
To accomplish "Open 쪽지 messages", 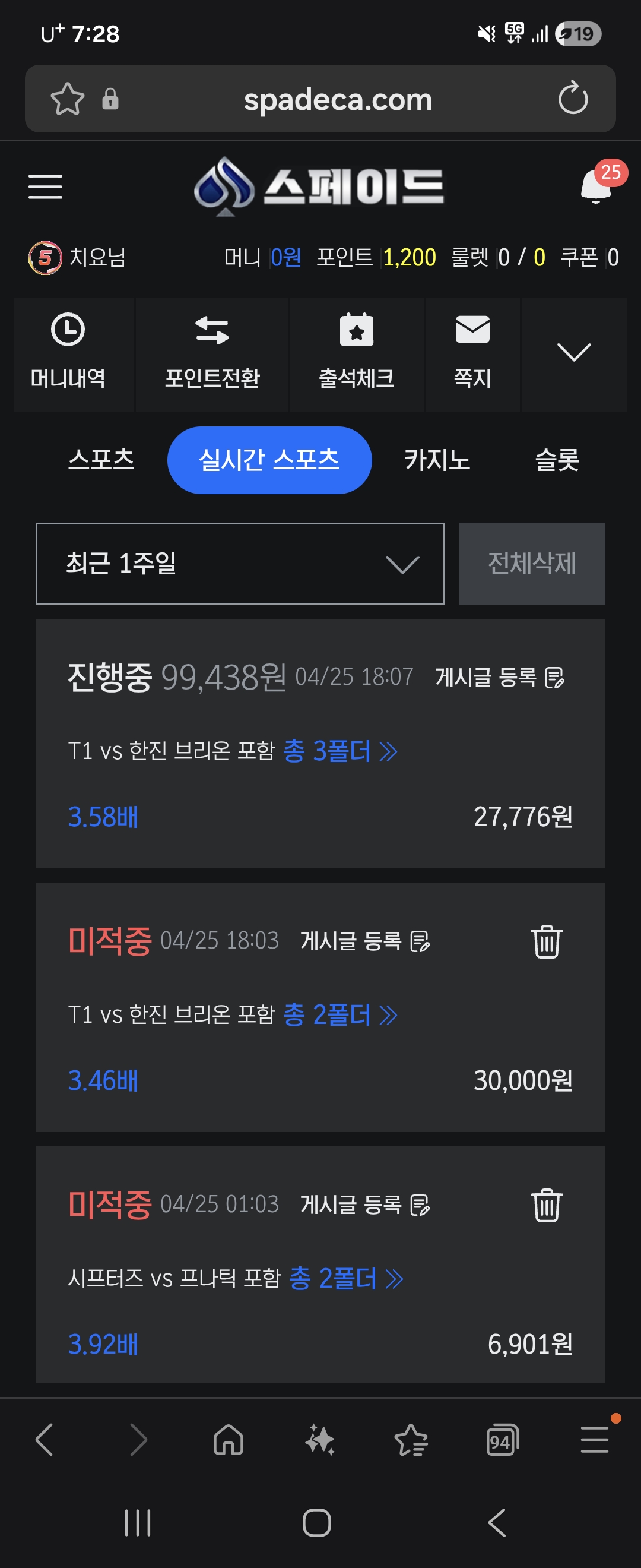I will pyautogui.click(x=472, y=353).
